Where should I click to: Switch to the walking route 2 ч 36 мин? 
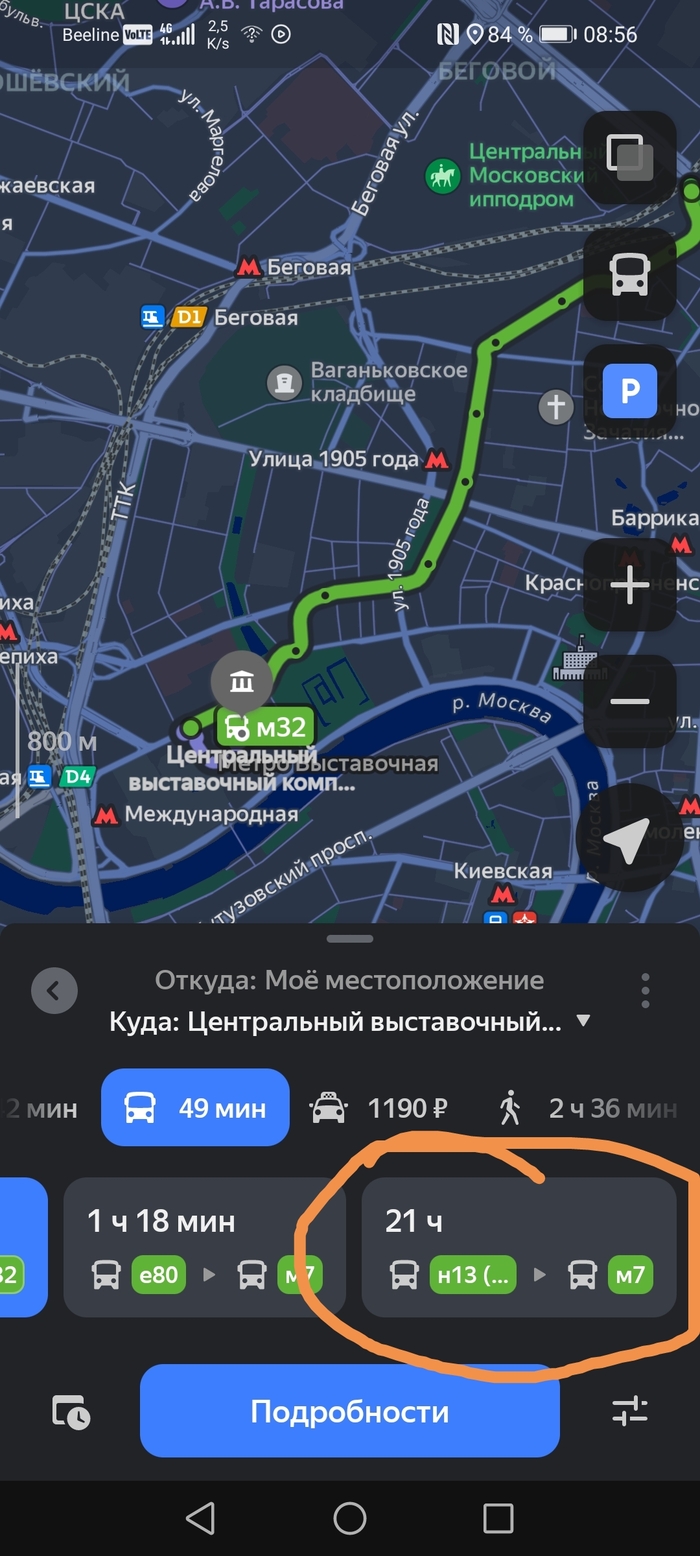point(587,1108)
